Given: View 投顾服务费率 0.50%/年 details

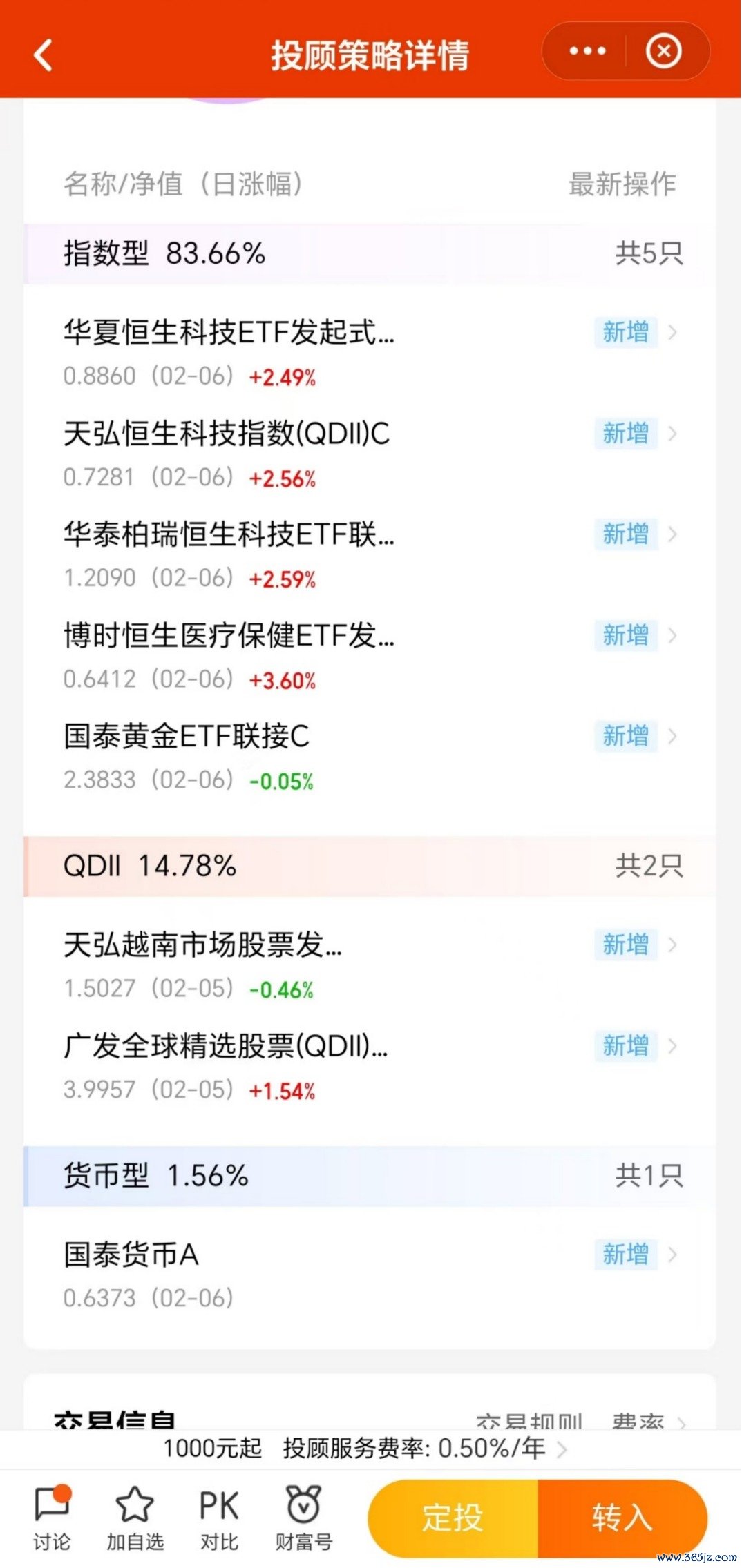Looking at the screenshot, I should [x=424, y=1448].
